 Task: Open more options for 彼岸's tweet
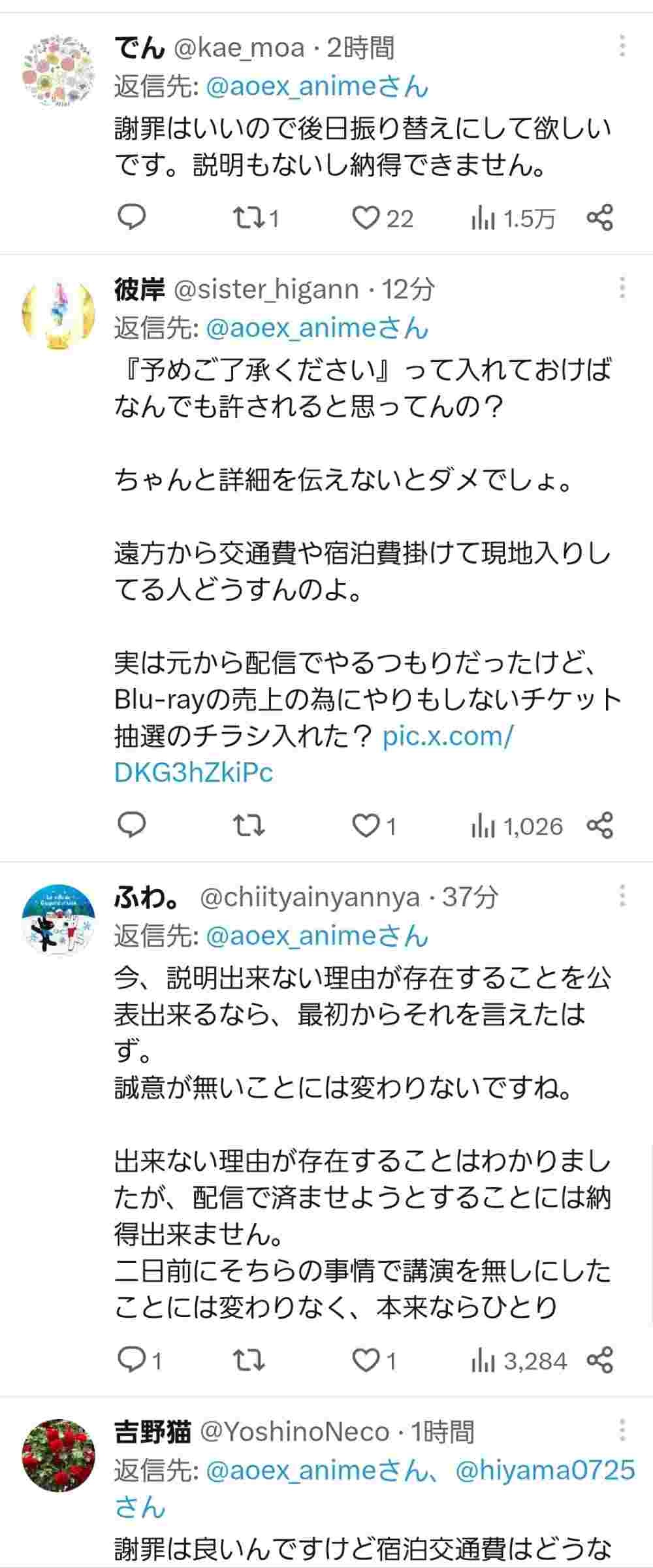pos(622,287)
